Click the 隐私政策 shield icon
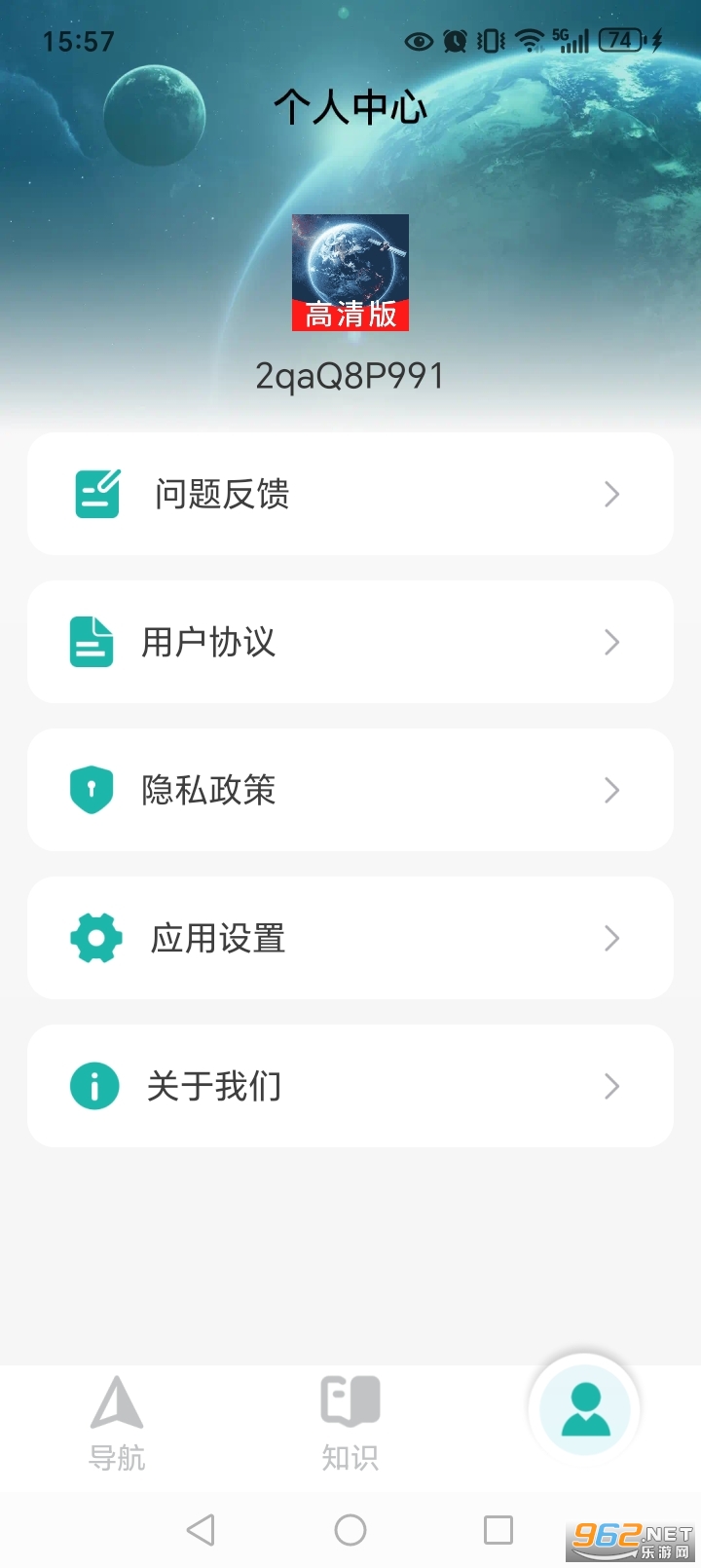Image resolution: width=701 pixels, height=1568 pixels. pyautogui.click(x=90, y=790)
